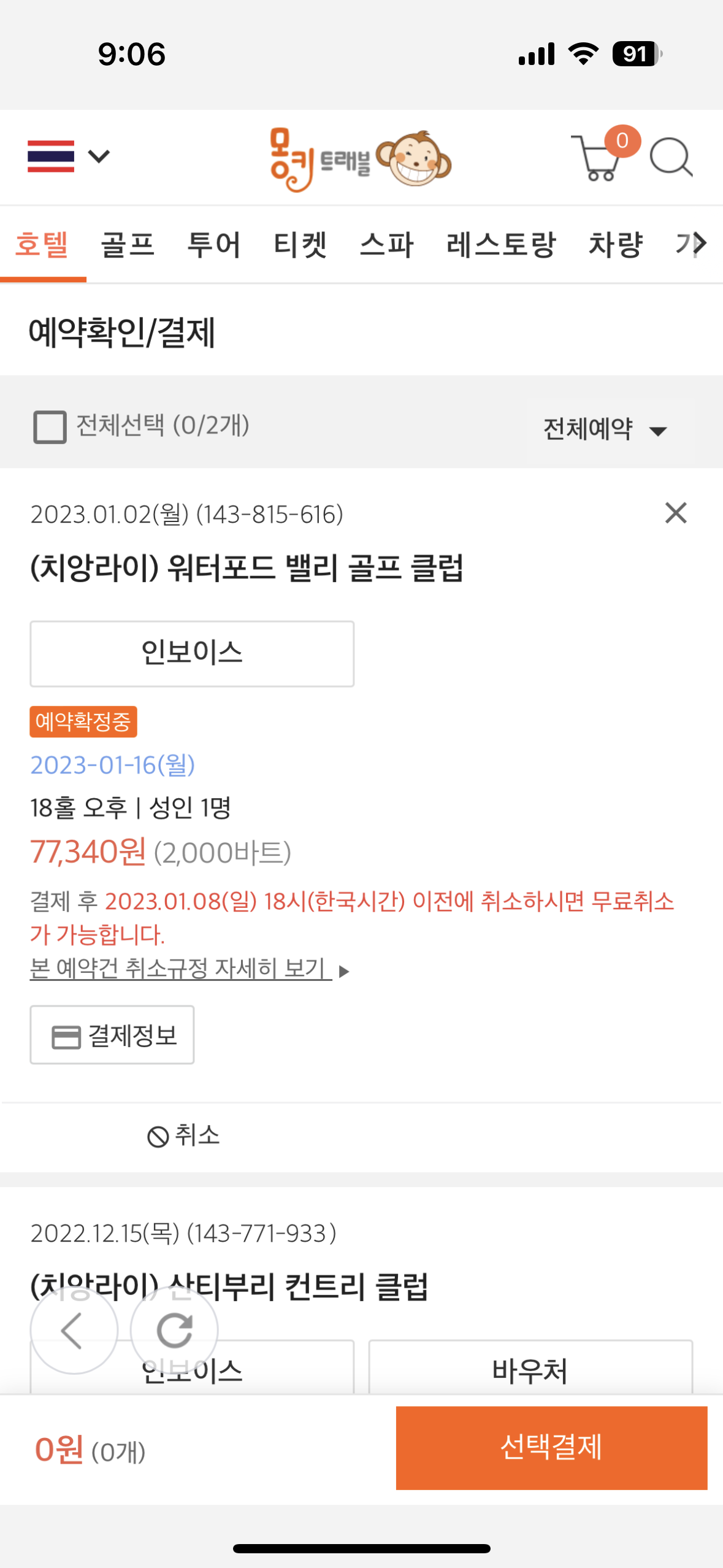This screenshot has width=723, height=1568.
Task: View 인보이스 for 워터포드 밸리 골프 클럽
Action: click(192, 653)
